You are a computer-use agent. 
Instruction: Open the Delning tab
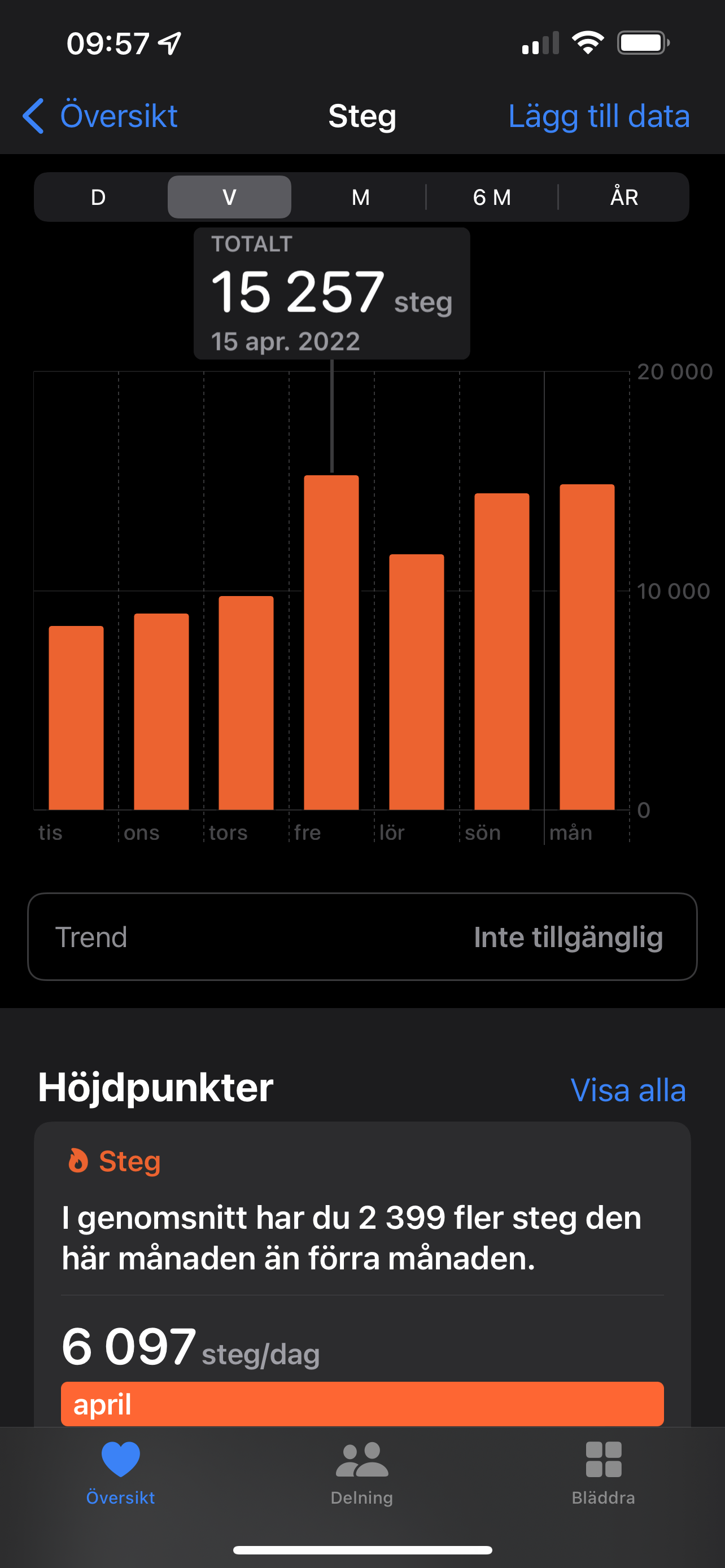pos(361,1473)
